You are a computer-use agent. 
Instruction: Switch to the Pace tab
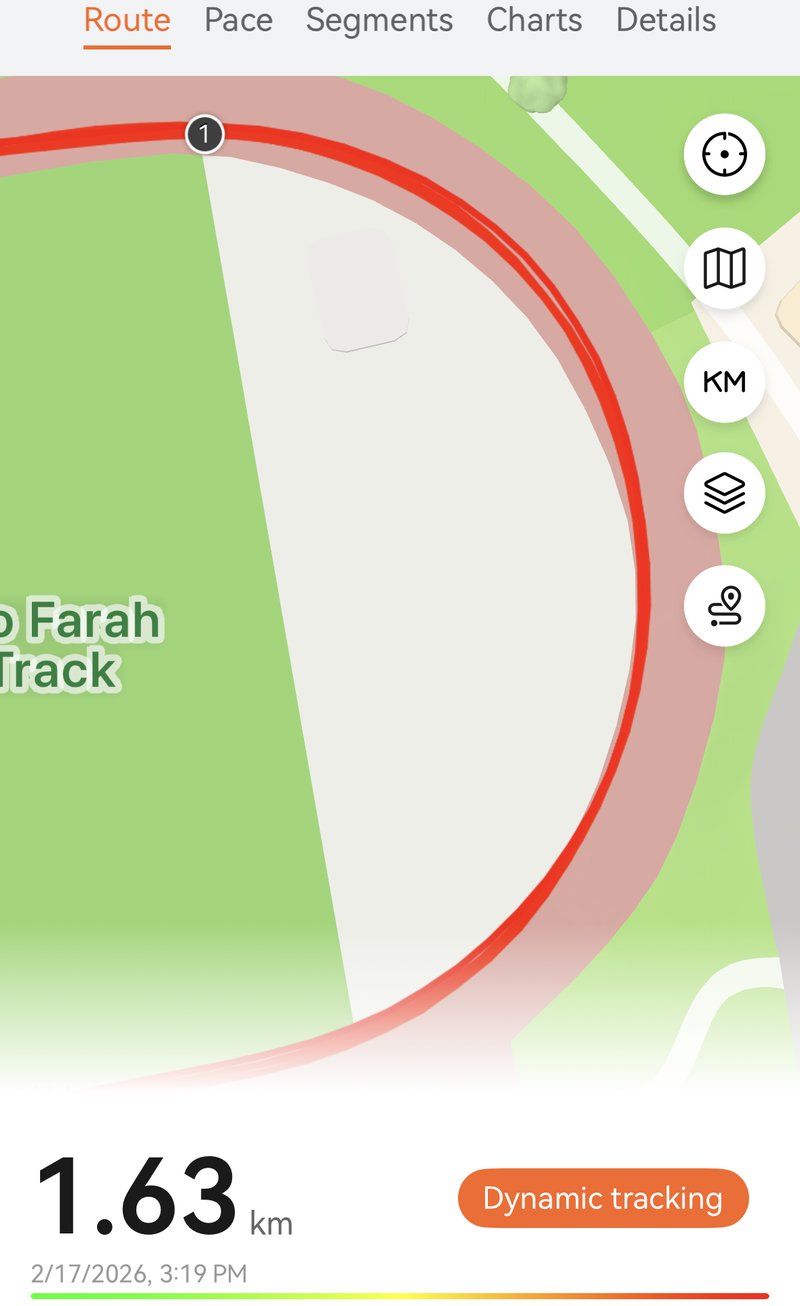(240, 20)
